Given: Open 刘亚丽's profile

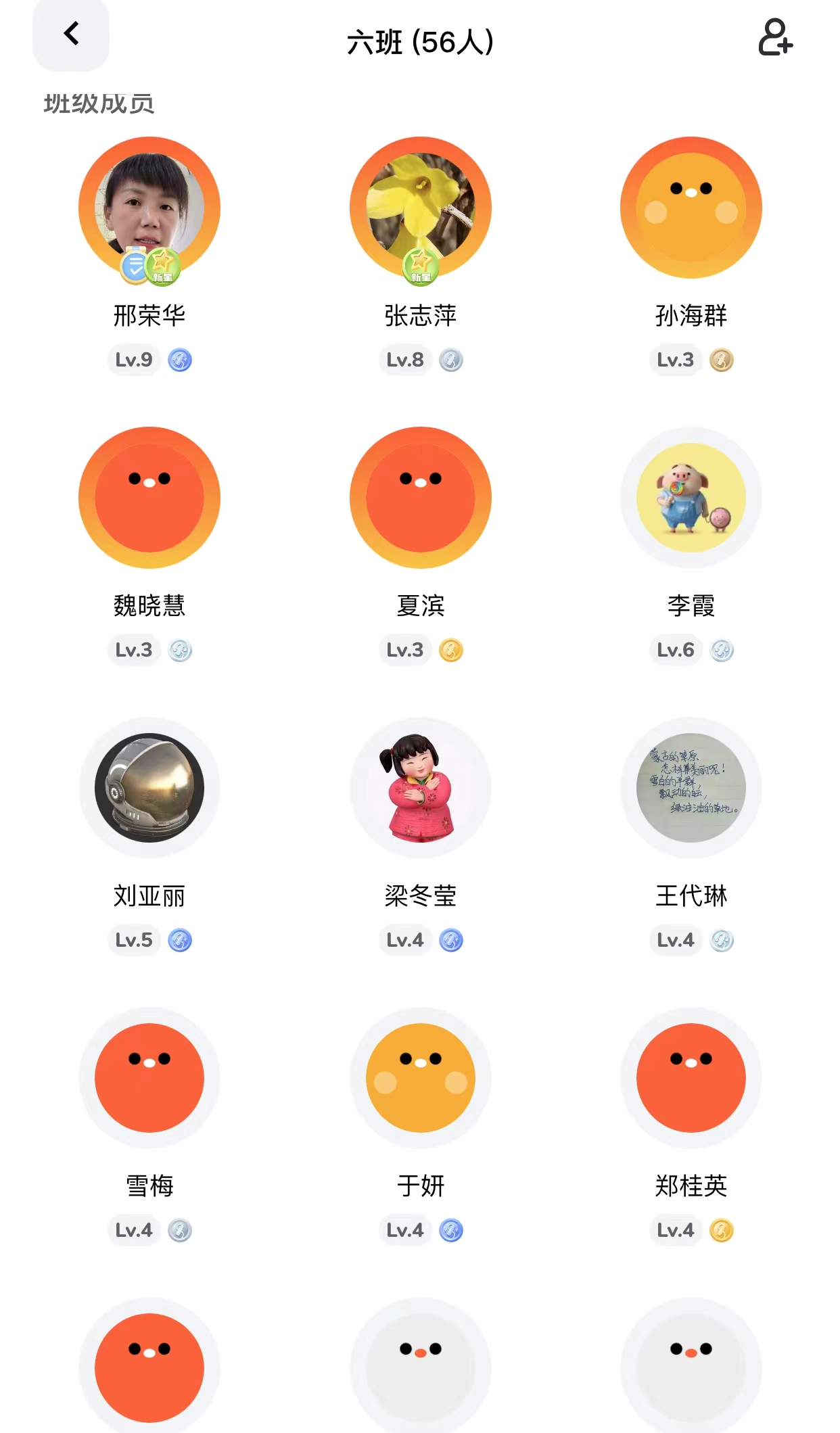Looking at the screenshot, I should [149, 788].
